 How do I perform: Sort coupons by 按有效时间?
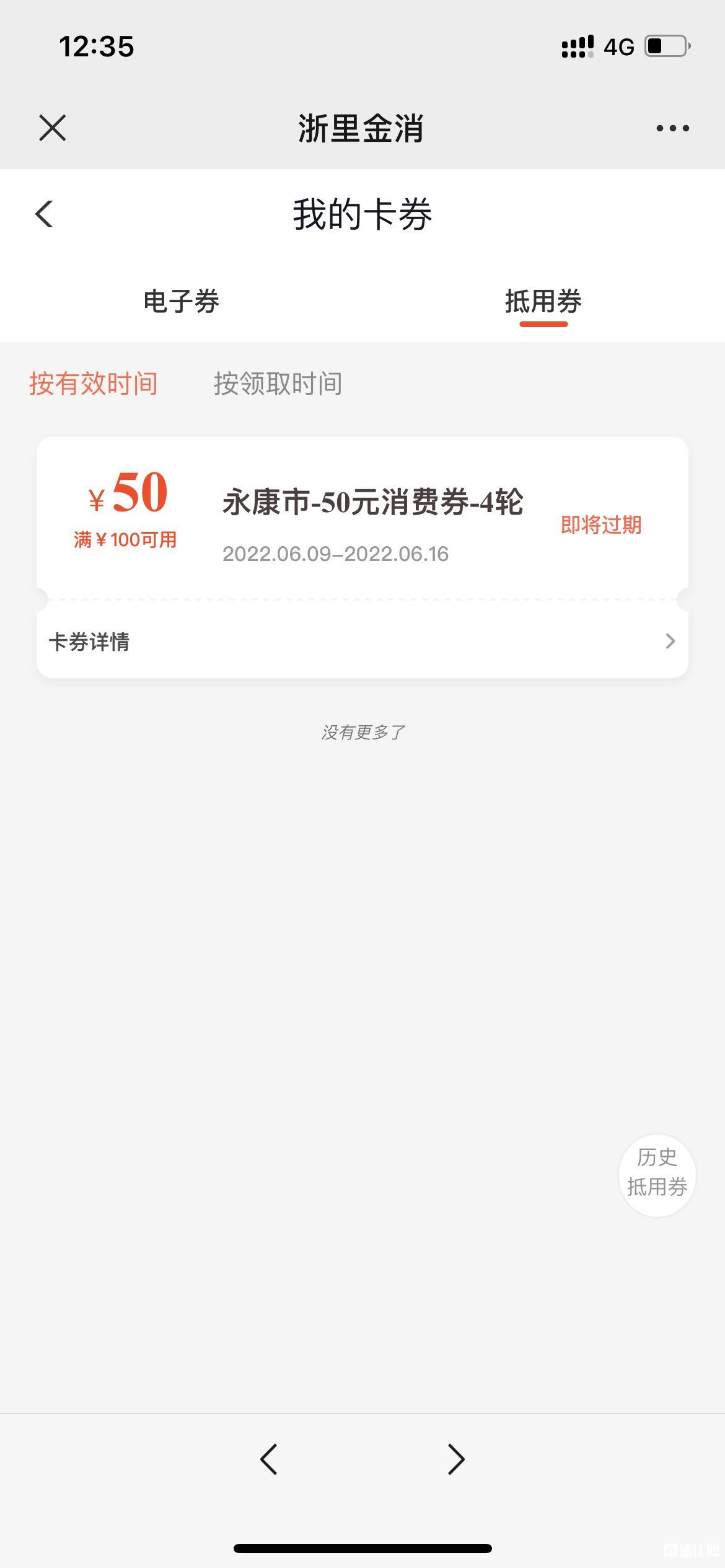[94, 383]
